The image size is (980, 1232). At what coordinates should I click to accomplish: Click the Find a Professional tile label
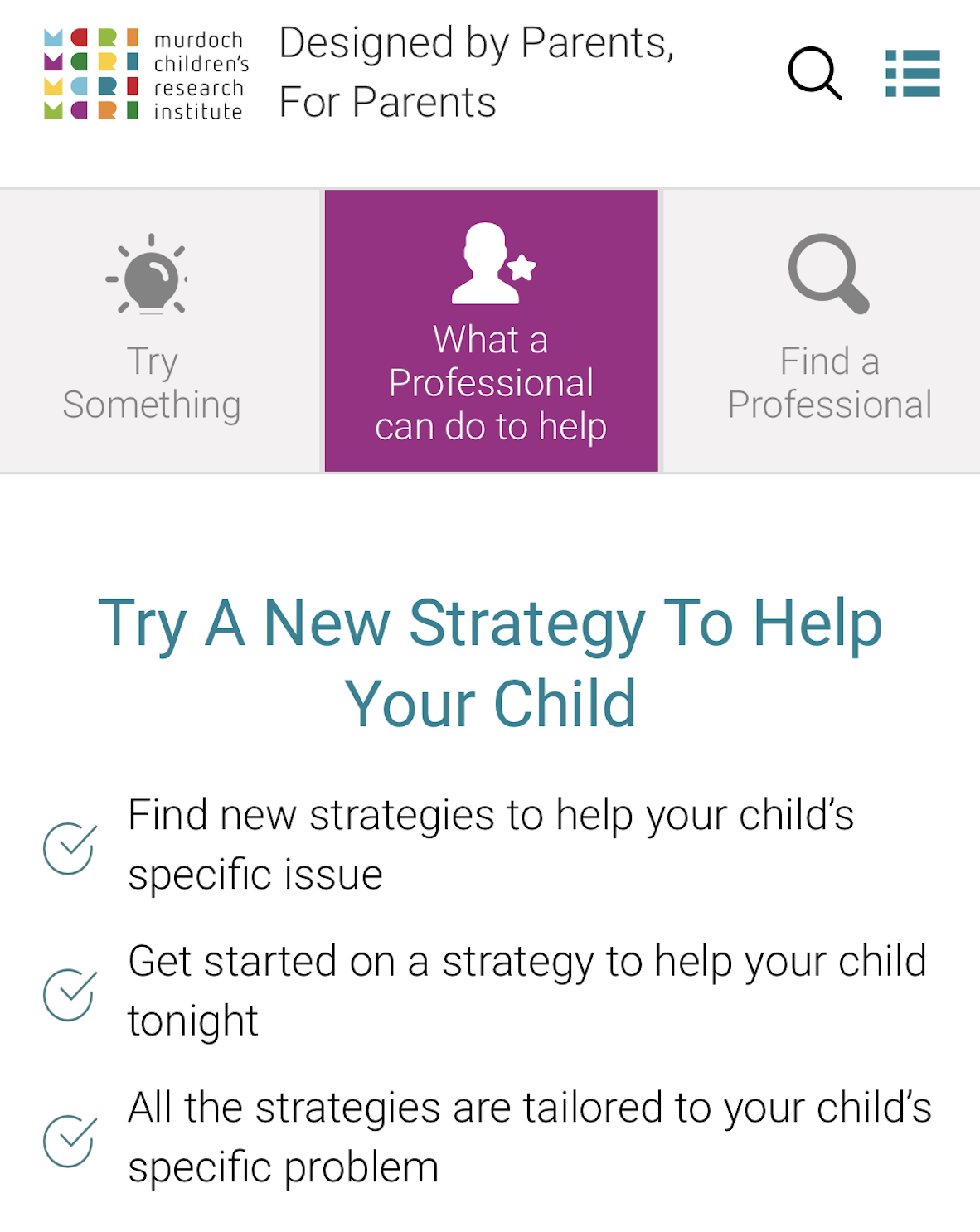(829, 383)
